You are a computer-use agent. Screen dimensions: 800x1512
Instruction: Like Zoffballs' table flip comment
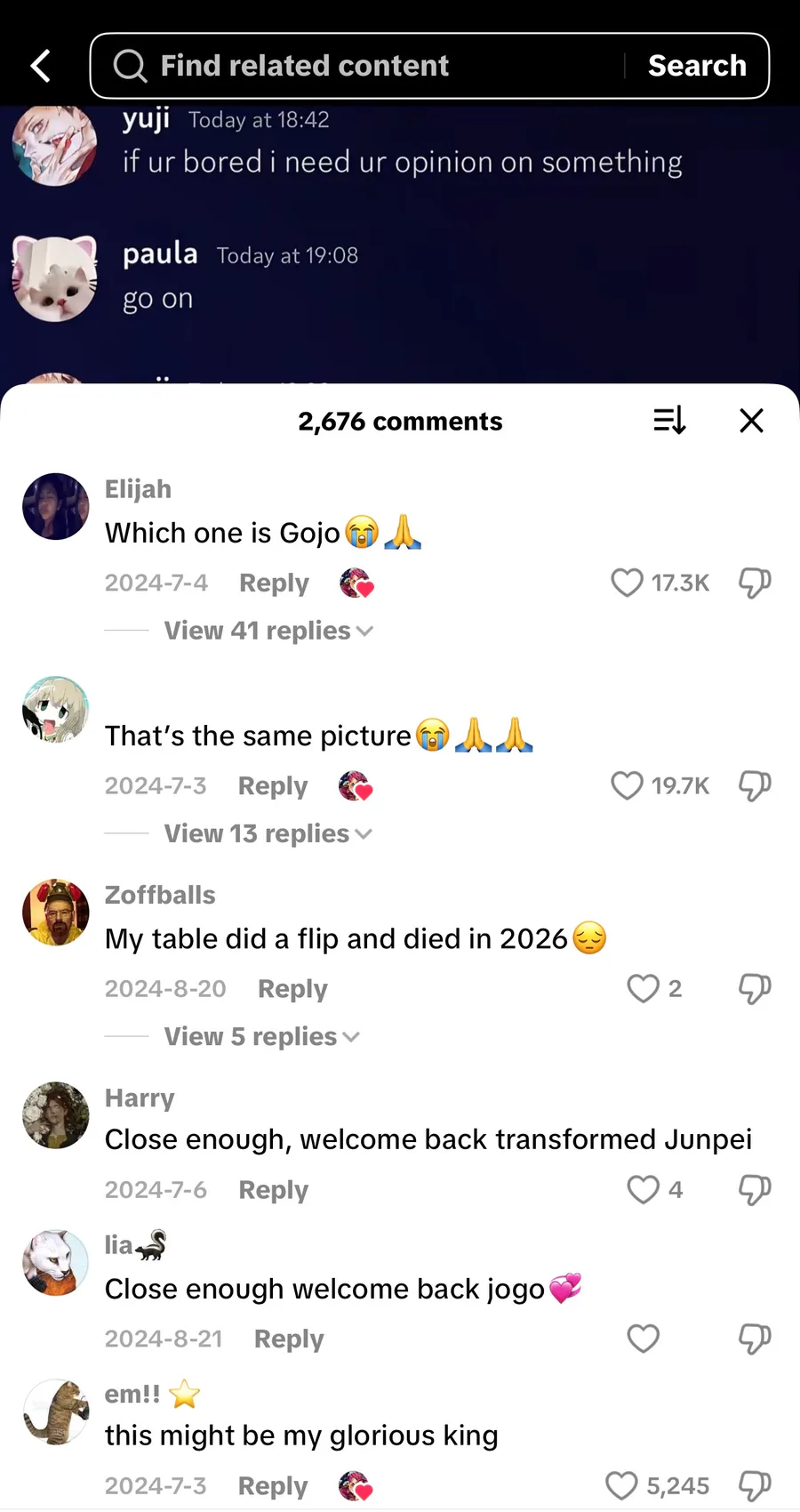(643, 988)
